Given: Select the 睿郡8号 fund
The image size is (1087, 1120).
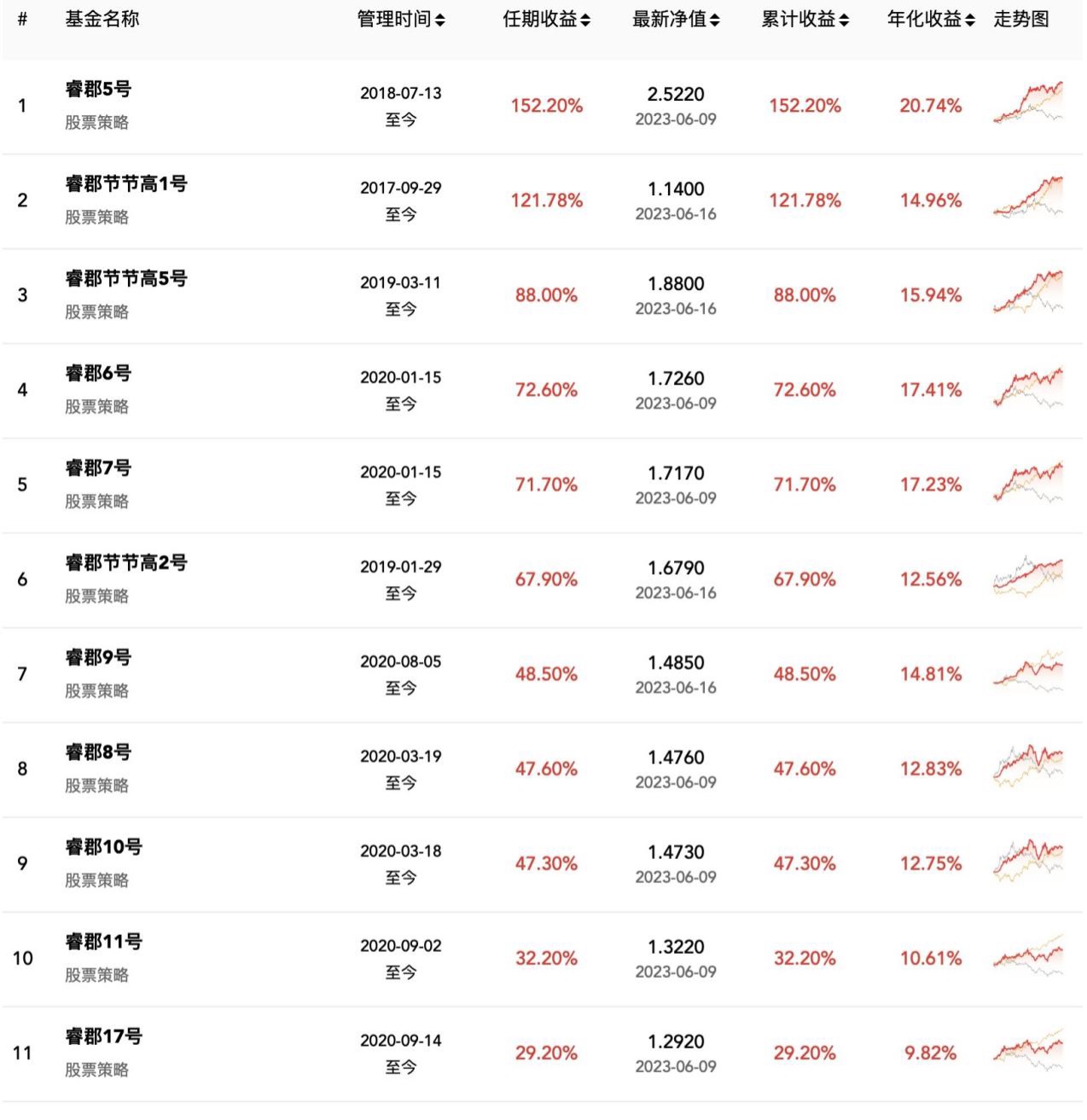Looking at the screenshot, I should point(98,752).
